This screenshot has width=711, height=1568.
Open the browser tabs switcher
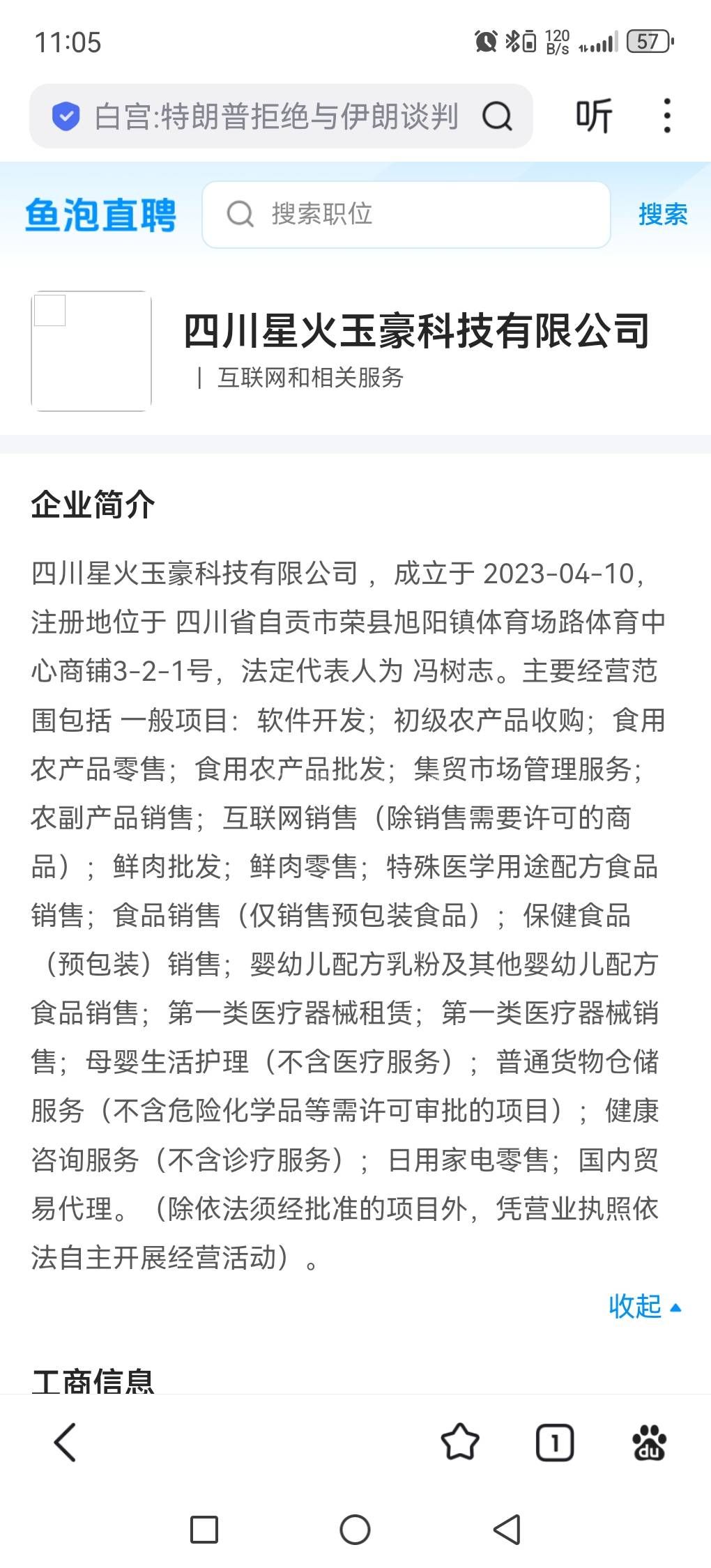pos(554,1442)
